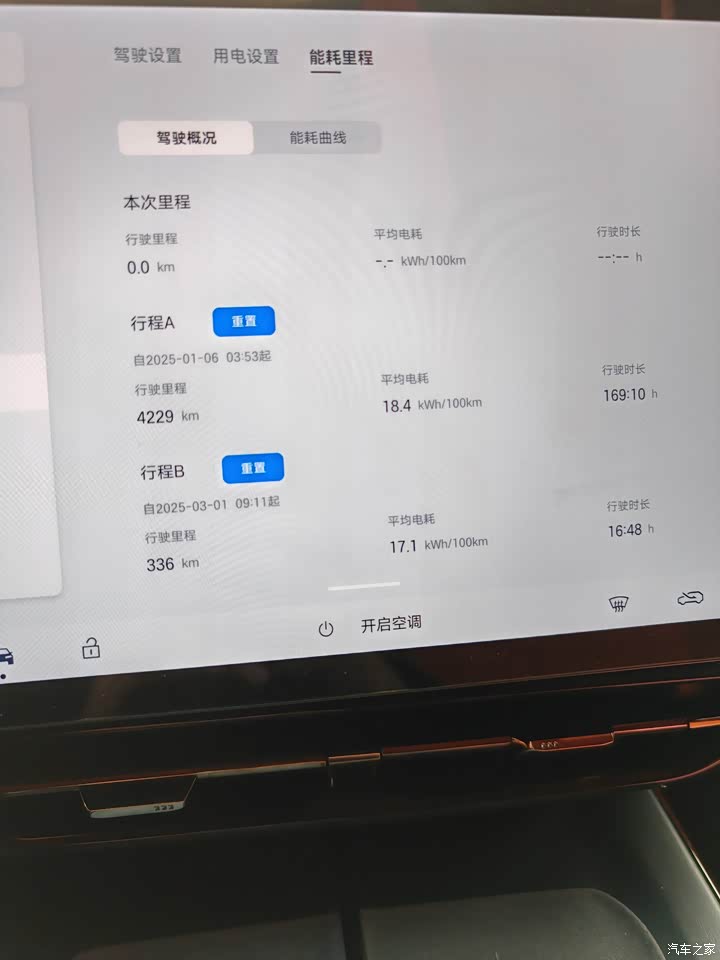Reset trip B with 重置 button
Viewport: 720px width, 960px height.
pyautogui.click(x=253, y=468)
